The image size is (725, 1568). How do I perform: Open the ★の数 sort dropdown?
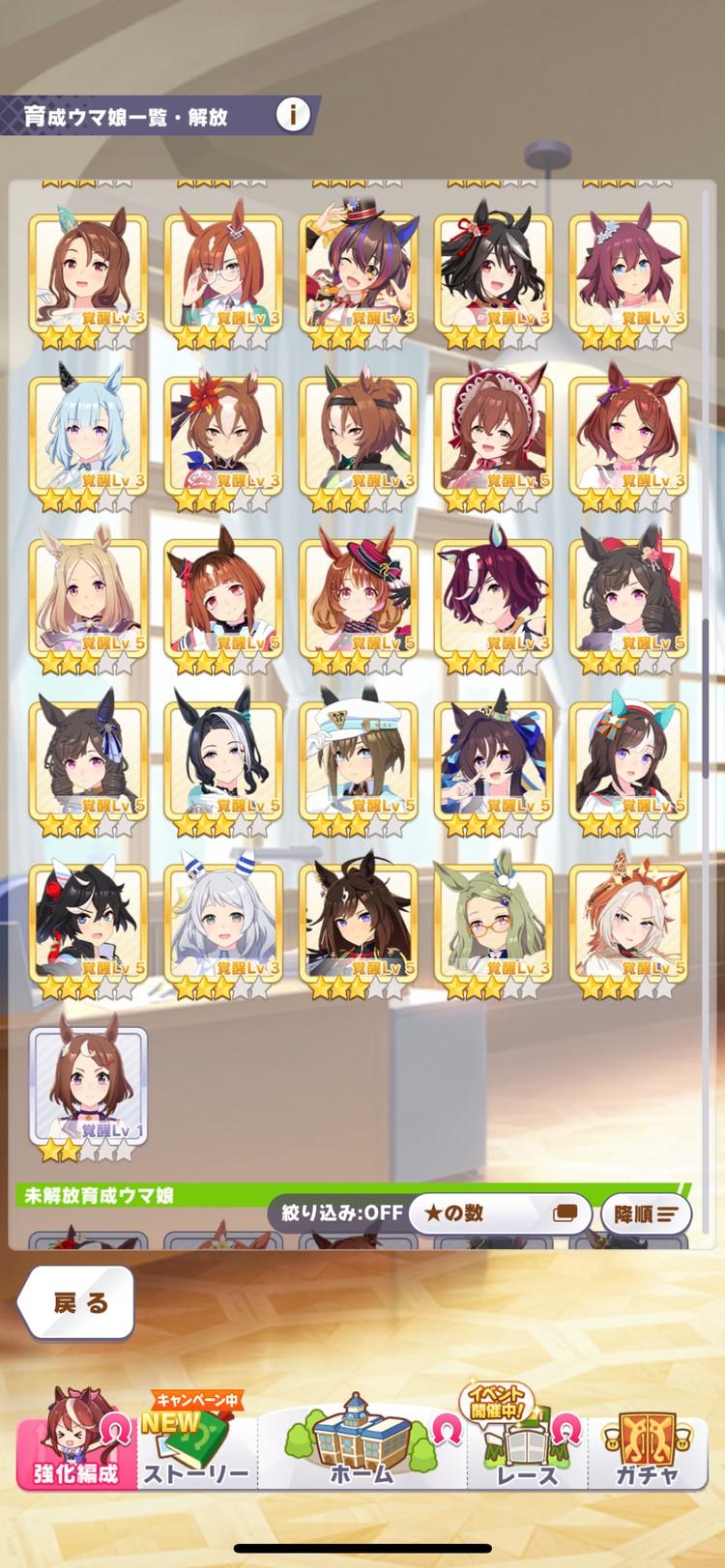tap(500, 1213)
